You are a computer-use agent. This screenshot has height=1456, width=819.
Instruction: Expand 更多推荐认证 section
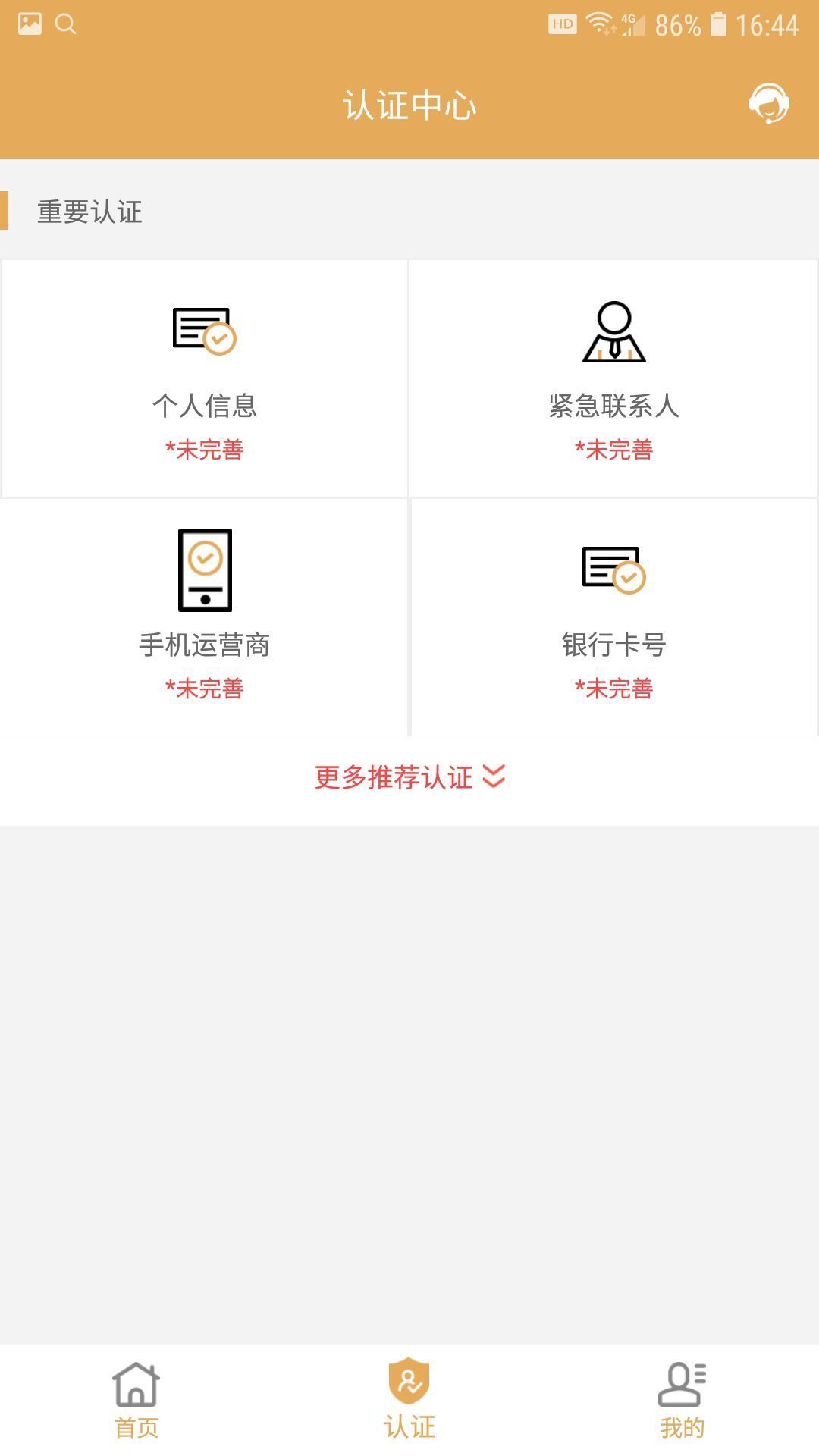(409, 778)
